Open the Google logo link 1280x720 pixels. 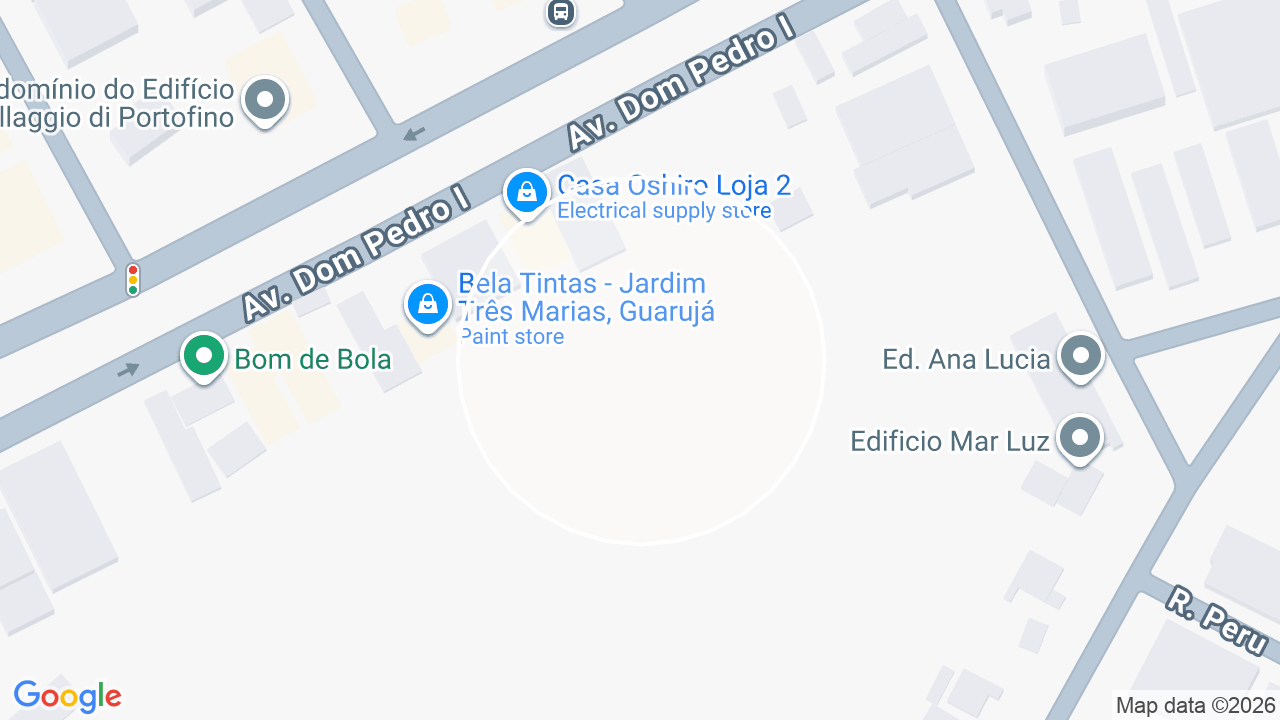click(x=67, y=697)
